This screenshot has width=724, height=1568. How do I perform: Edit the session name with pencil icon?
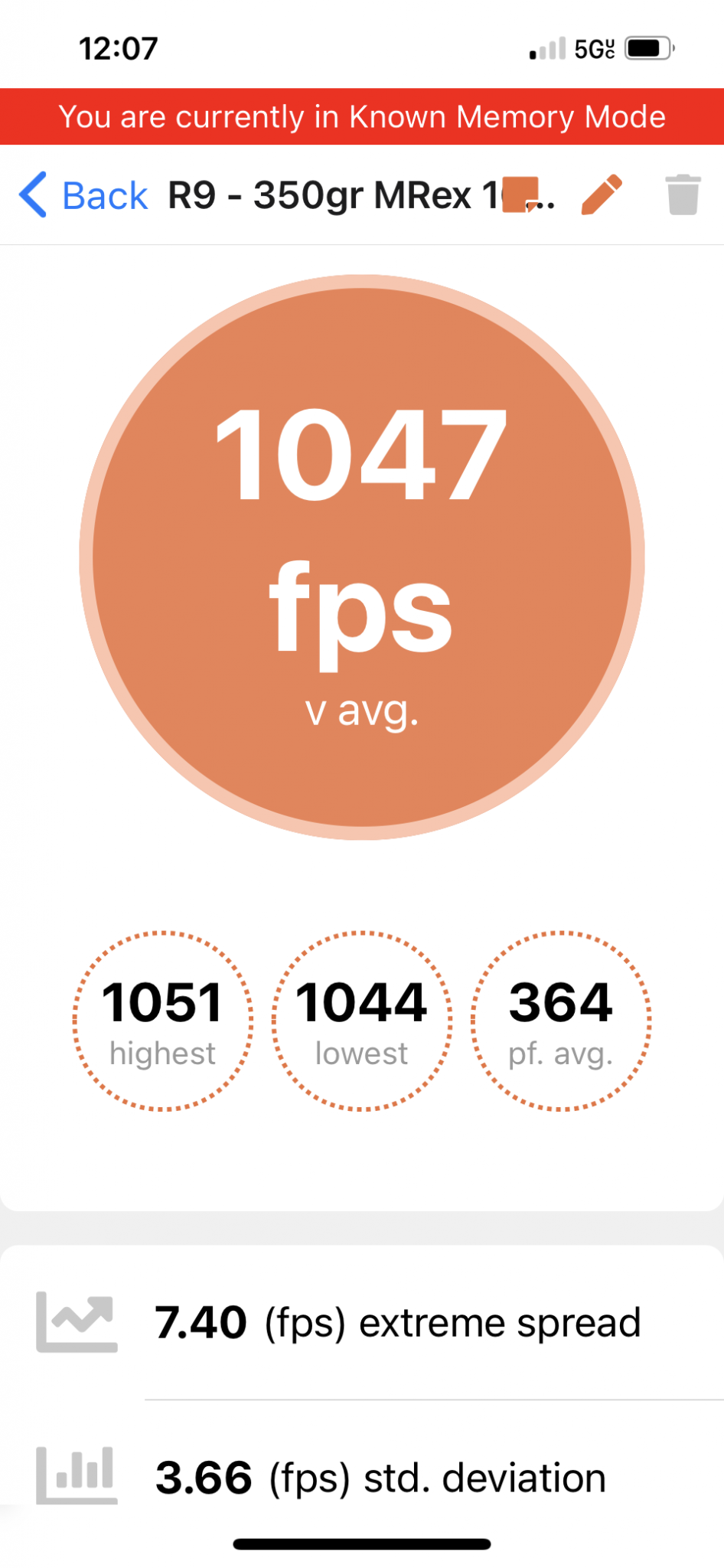point(602,194)
